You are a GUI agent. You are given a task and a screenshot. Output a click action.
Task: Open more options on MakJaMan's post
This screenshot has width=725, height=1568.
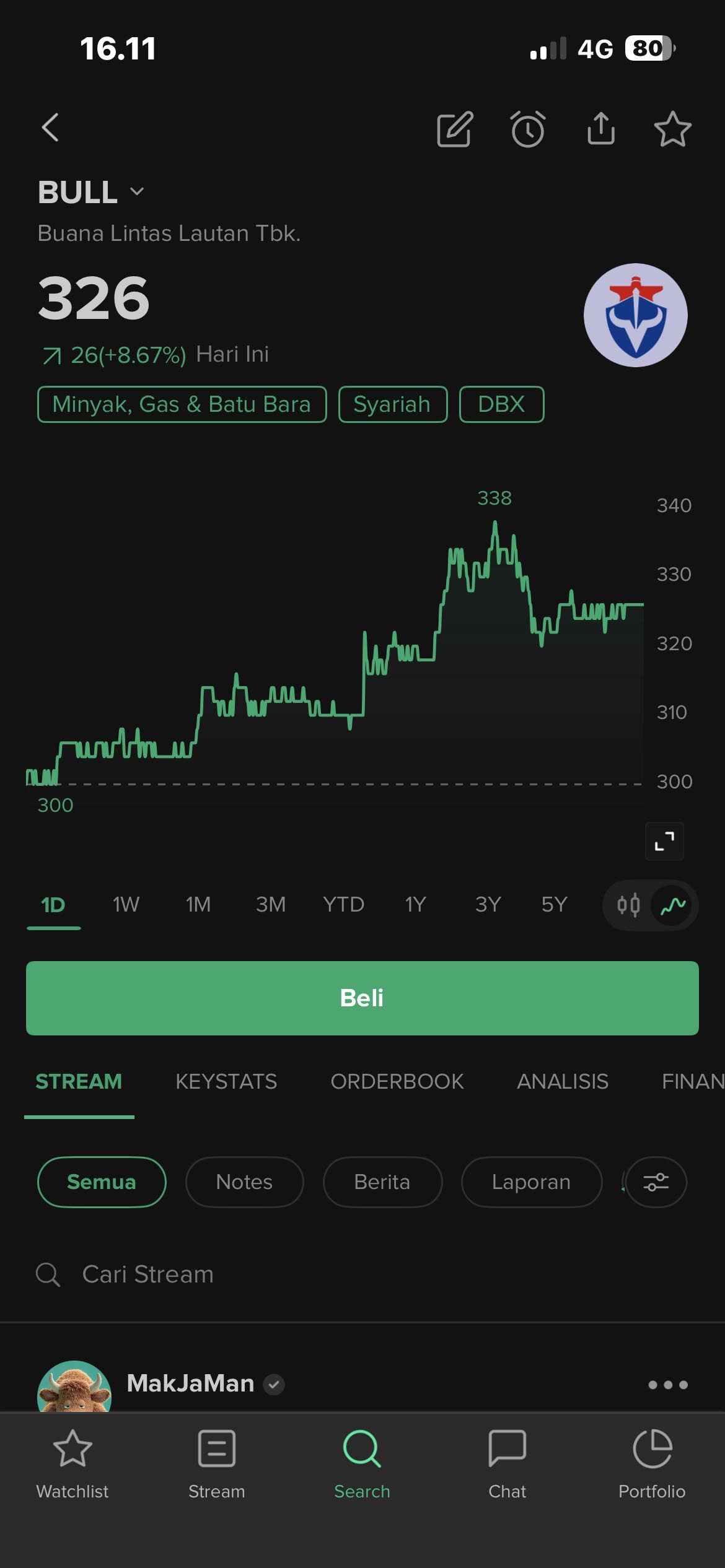[667, 1385]
